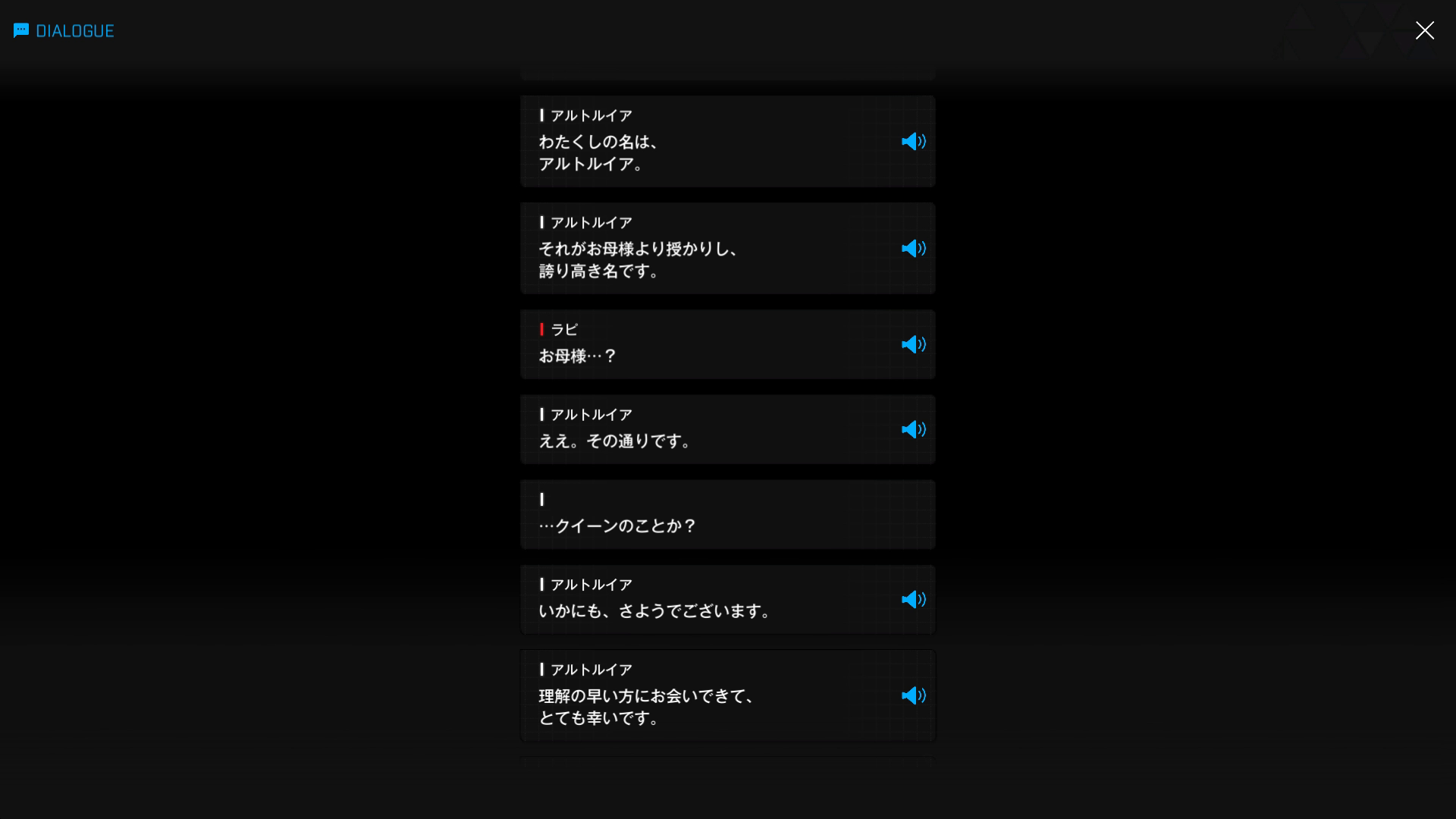This screenshot has width=1456, height=819.
Task: Play voice for ええ。その通りです。
Action: pyautogui.click(x=913, y=429)
